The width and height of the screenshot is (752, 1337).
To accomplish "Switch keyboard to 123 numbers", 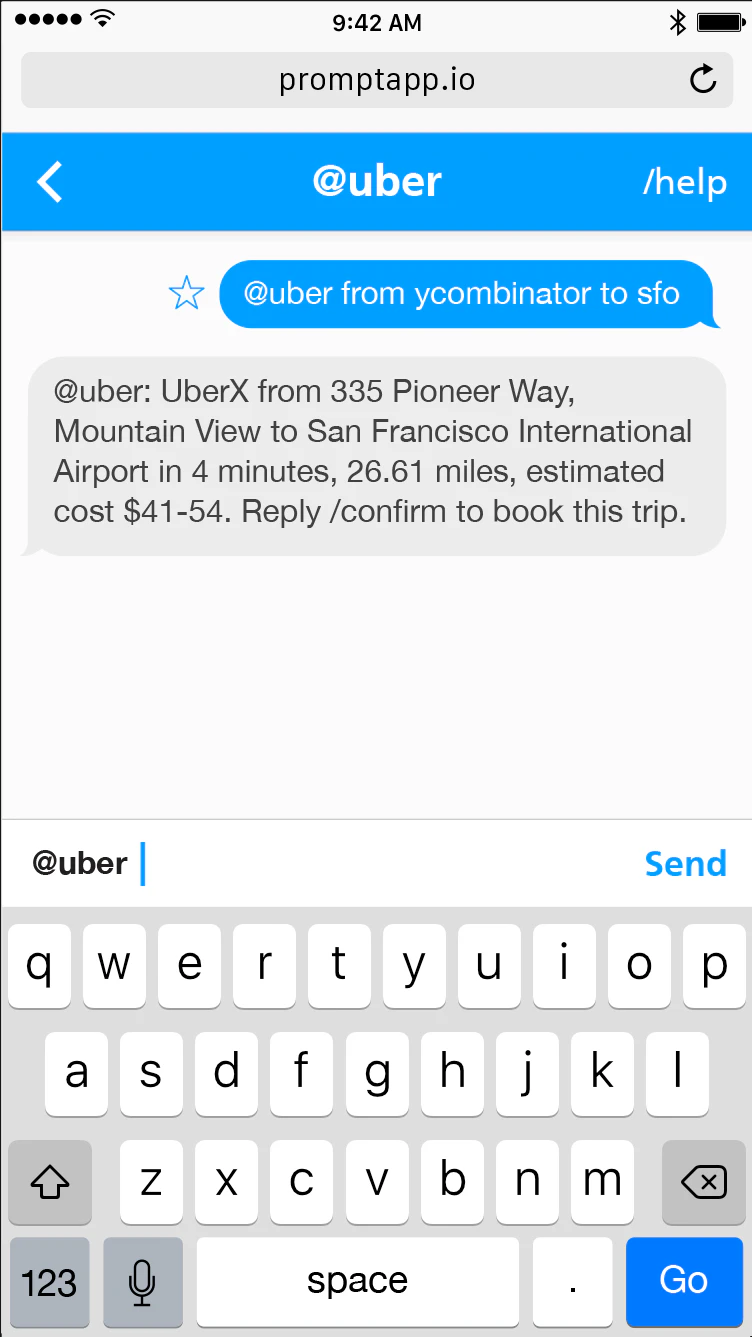I will click(49, 1281).
